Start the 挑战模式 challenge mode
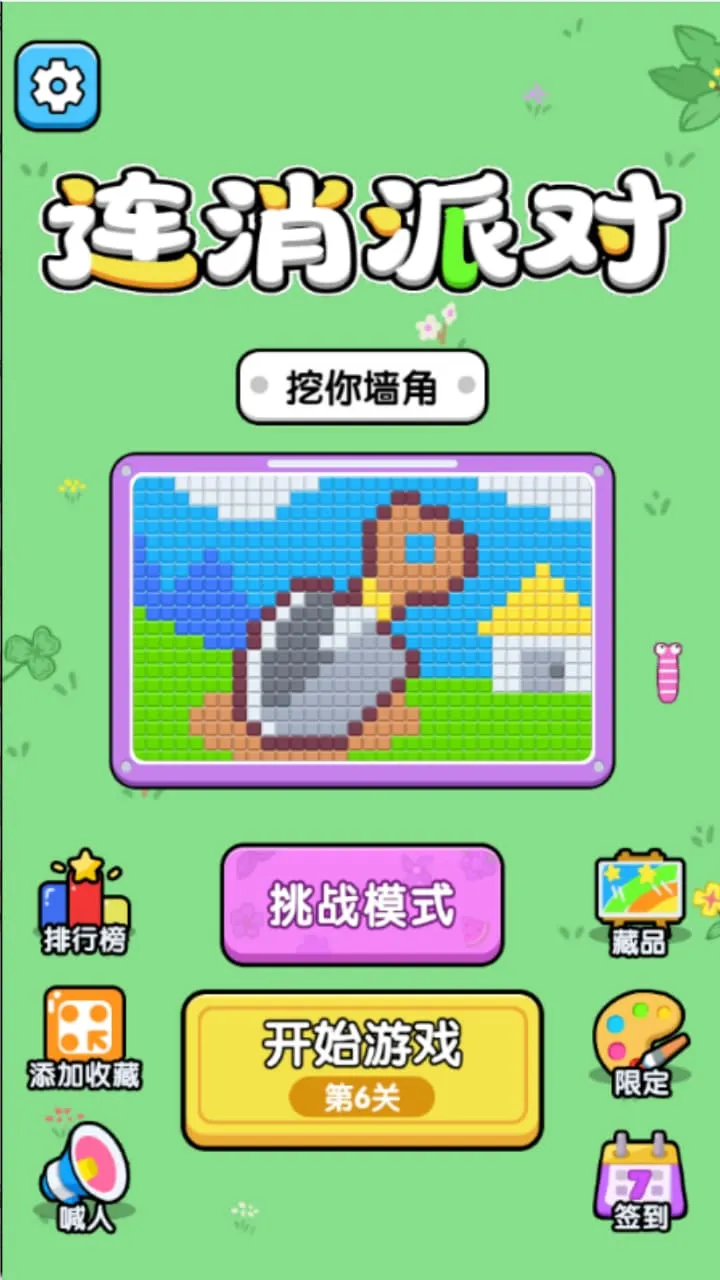This screenshot has height=1280, width=720. point(361,904)
